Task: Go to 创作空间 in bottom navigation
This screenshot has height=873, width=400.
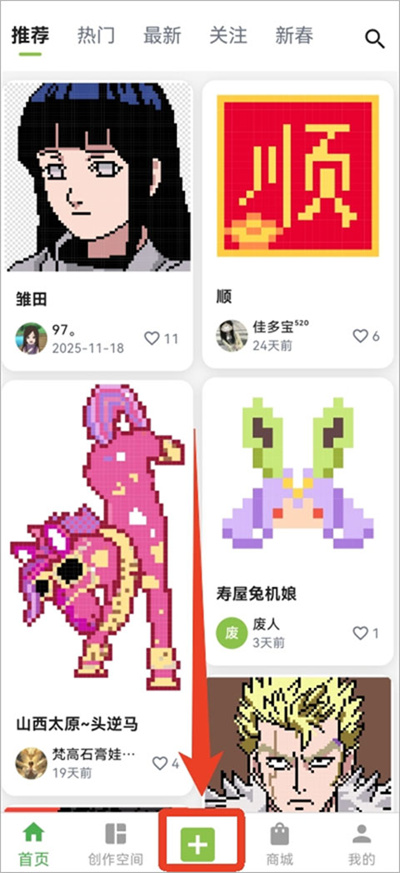Action: coord(116,845)
